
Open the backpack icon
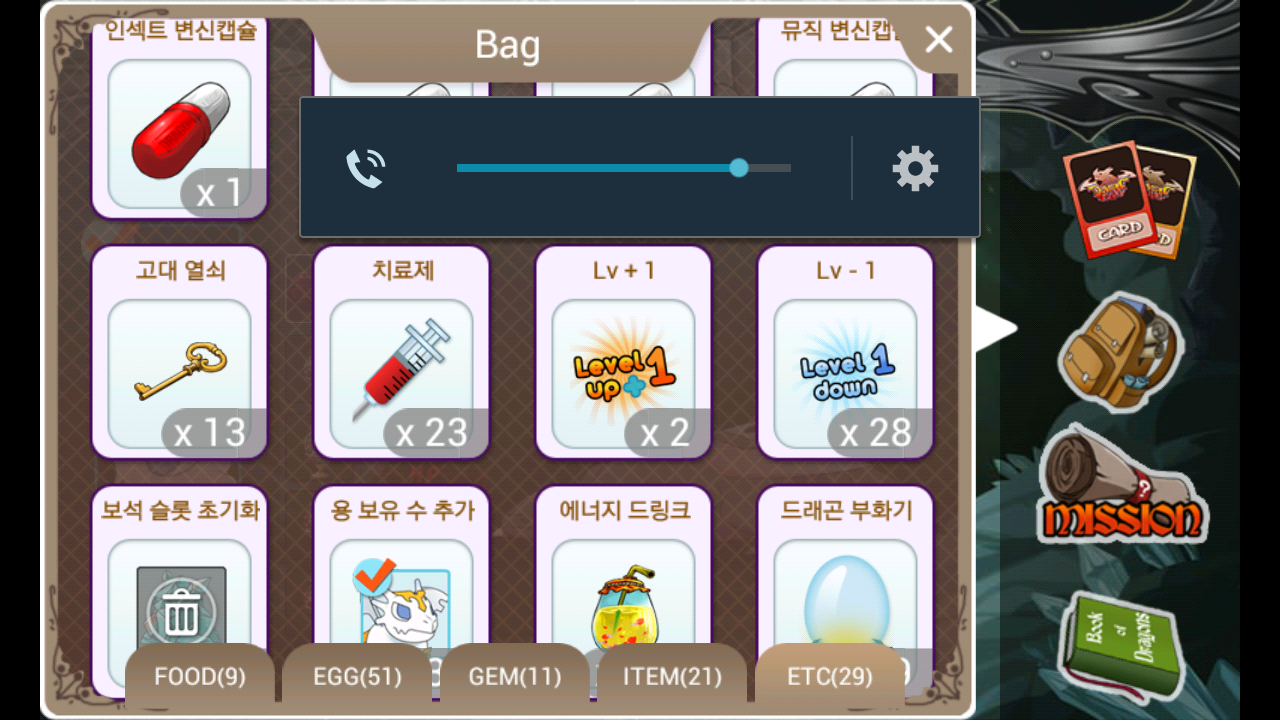(1118, 352)
